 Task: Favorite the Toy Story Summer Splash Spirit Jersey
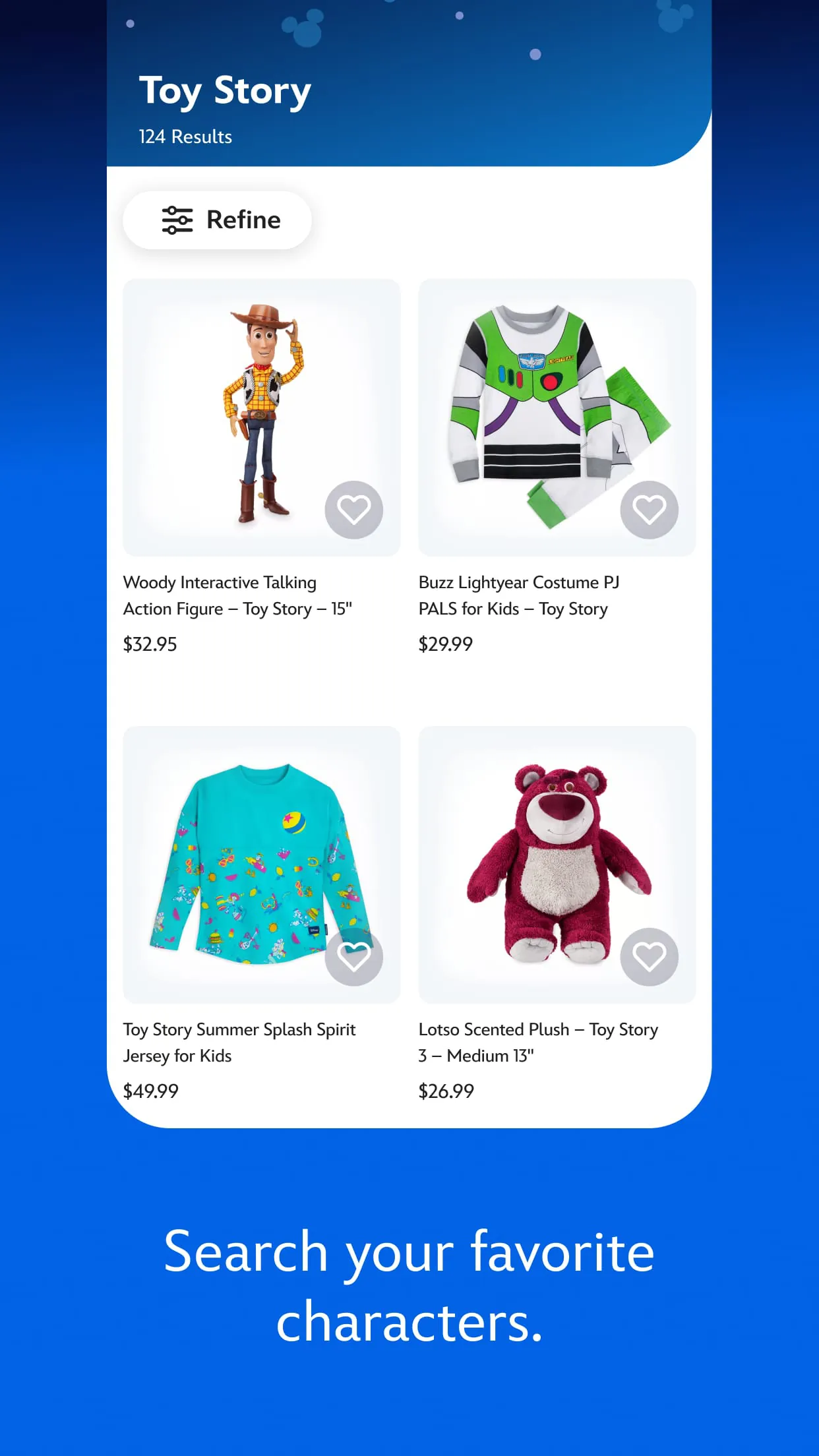tap(354, 957)
